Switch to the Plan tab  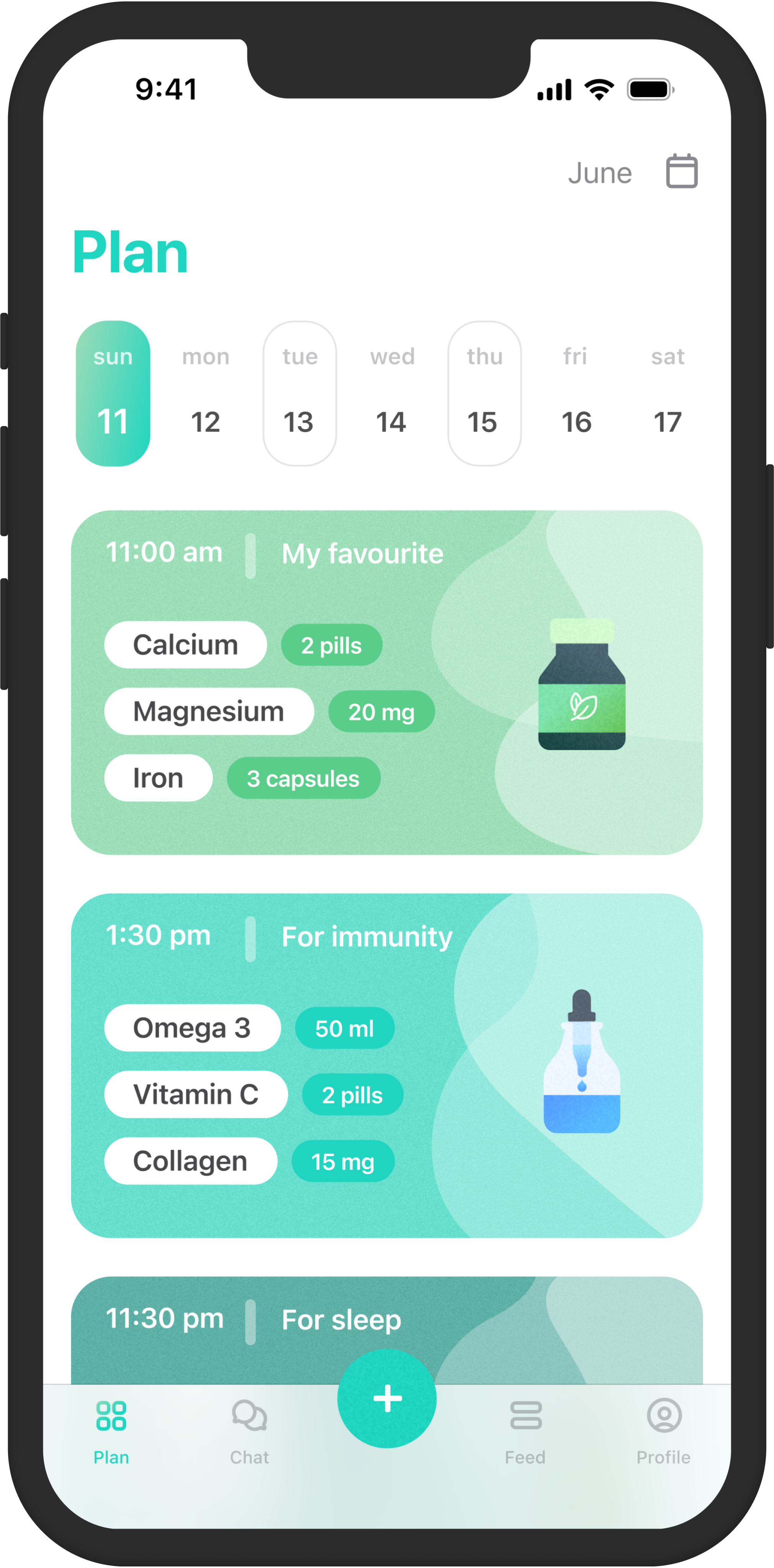pyautogui.click(x=111, y=1431)
